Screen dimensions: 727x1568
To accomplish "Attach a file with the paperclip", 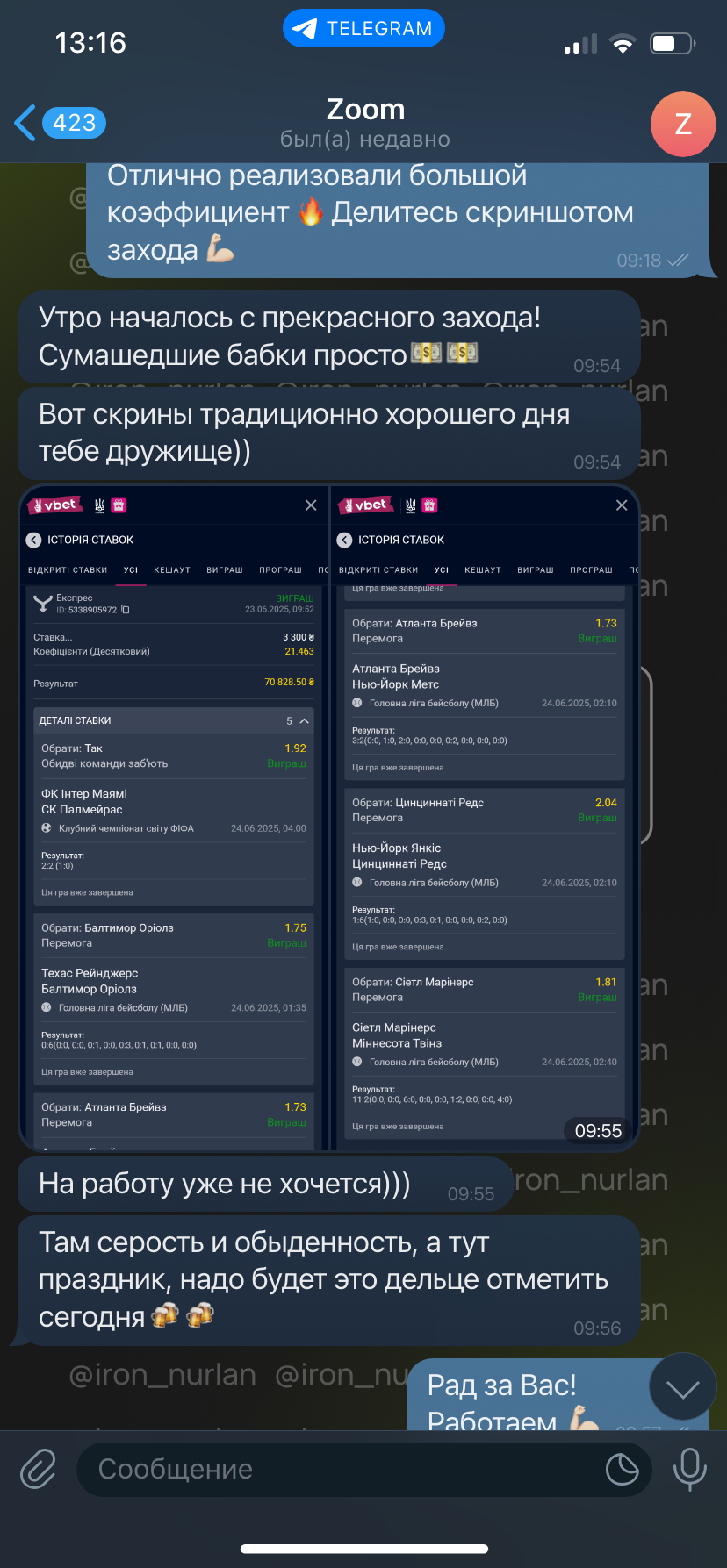I will point(39,1469).
